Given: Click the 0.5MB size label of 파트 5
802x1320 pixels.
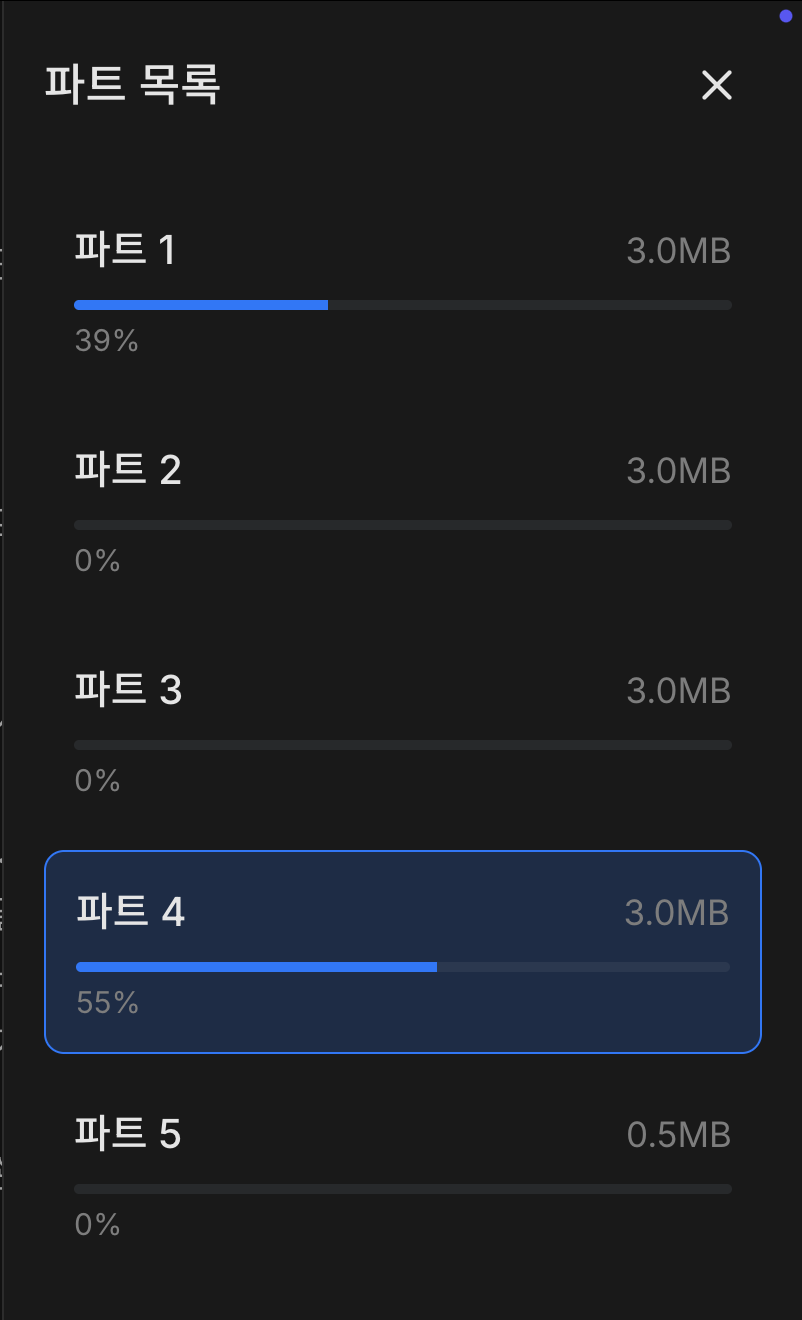Looking at the screenshot, I should 678,1134.
